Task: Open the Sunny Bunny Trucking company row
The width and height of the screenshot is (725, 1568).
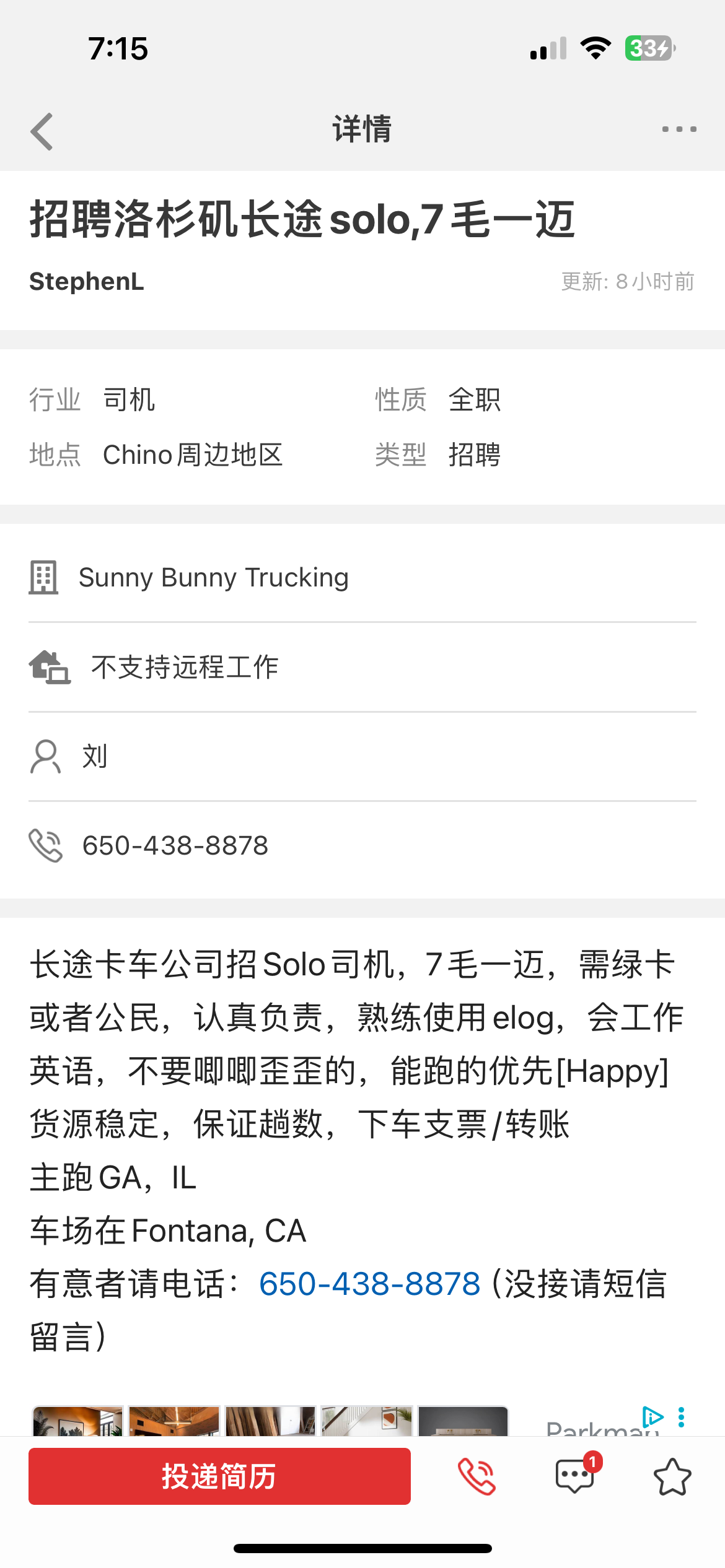Action: click(x=213, y=577)
